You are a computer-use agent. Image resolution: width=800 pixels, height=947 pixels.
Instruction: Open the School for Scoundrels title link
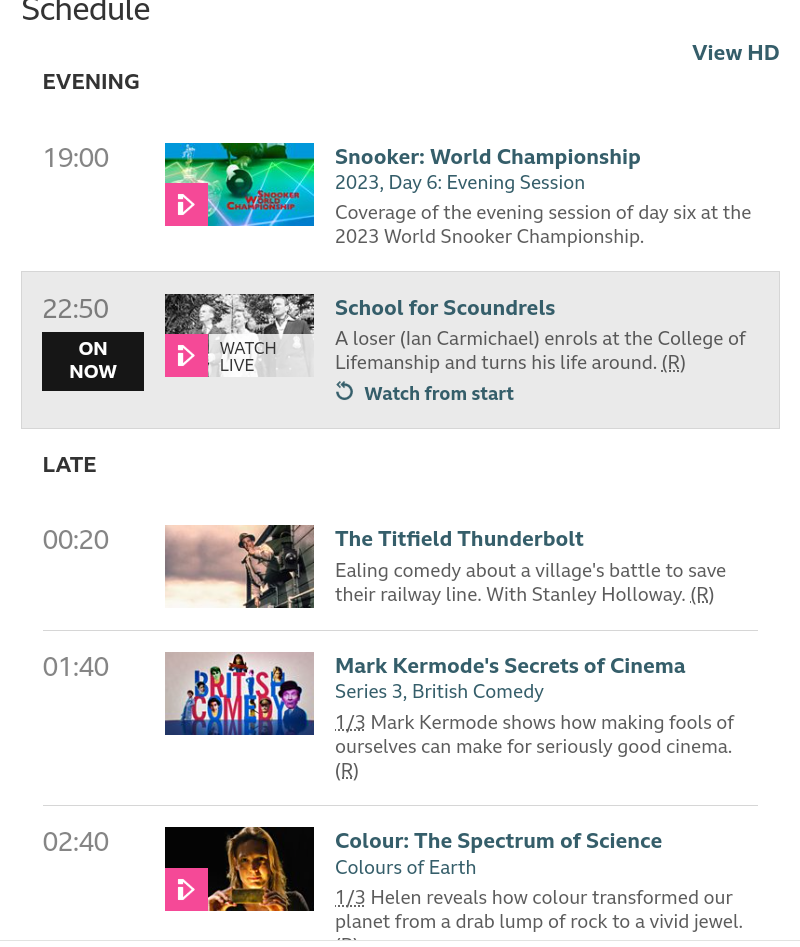click(444, 308)
